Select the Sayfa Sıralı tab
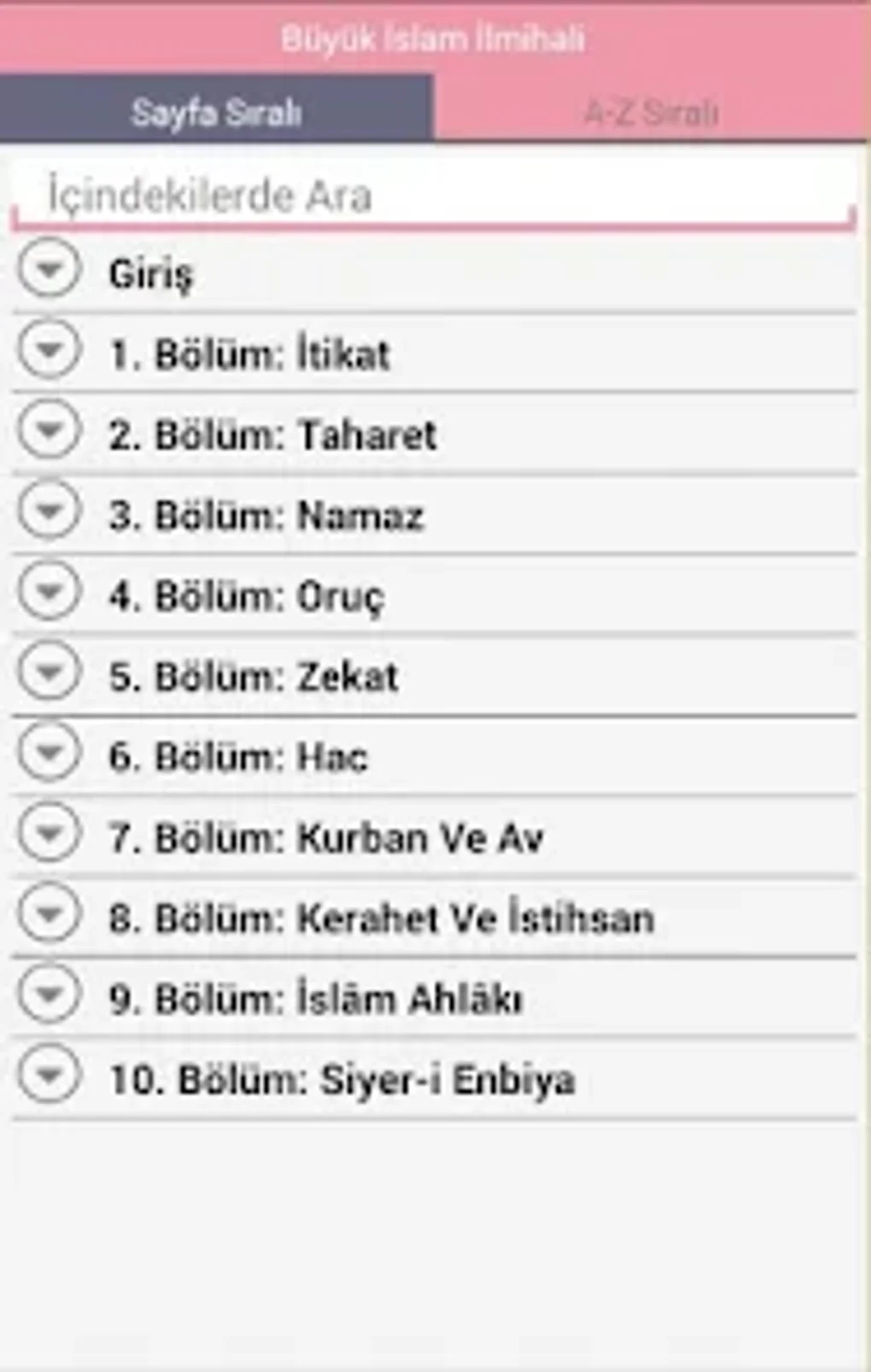 tap(217, 111)
